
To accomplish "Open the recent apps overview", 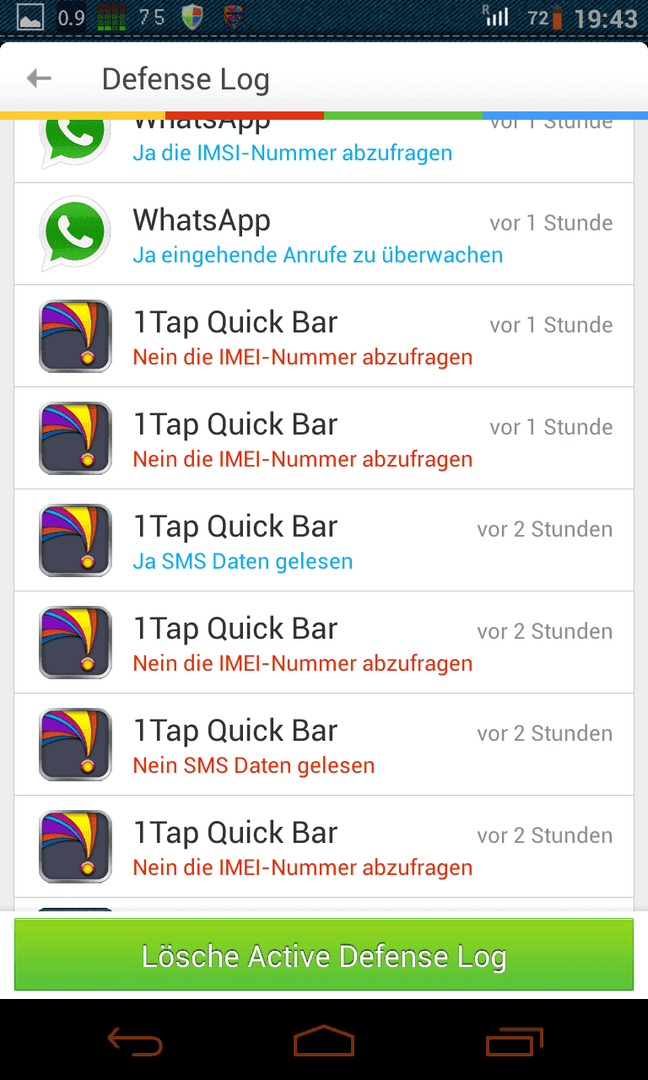I will [x=514, y=1041].
